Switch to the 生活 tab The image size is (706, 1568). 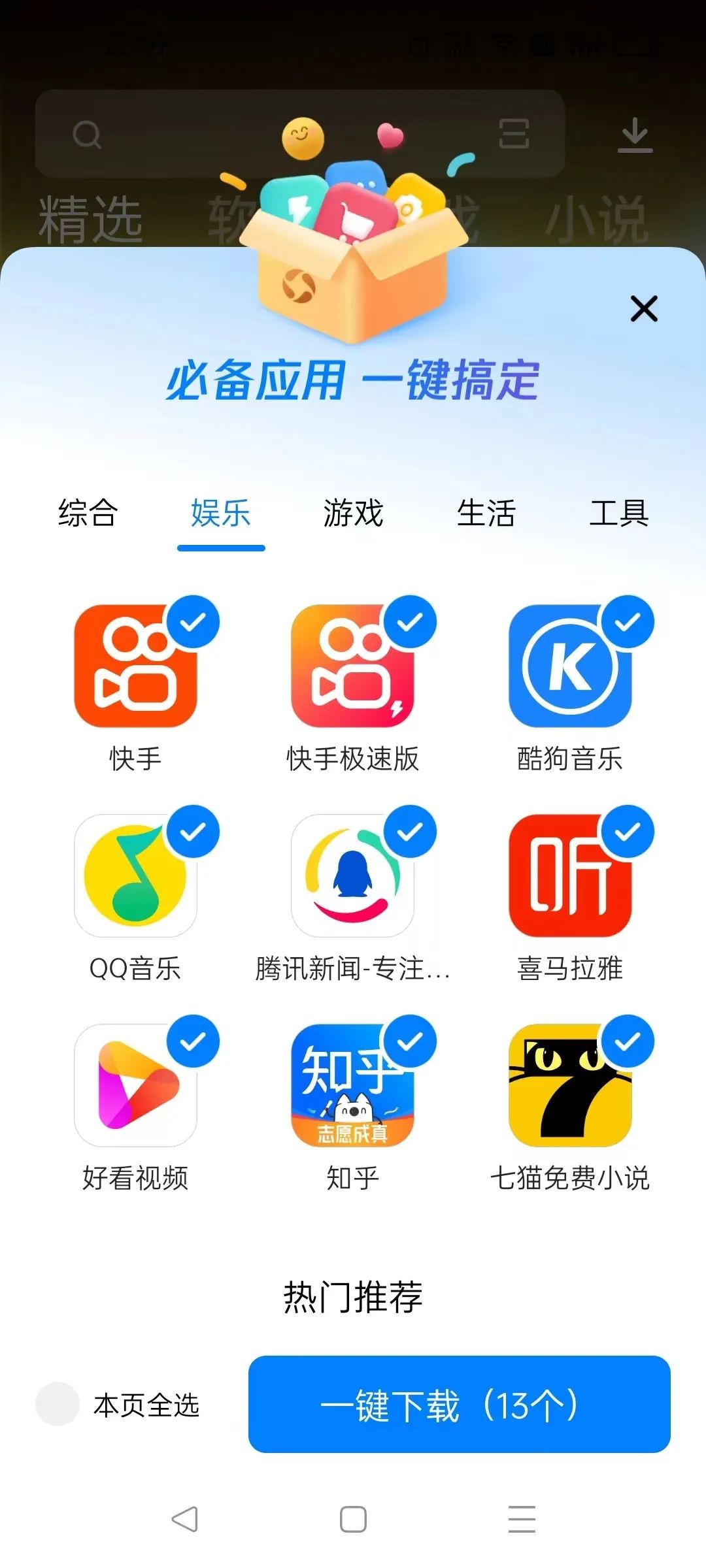pyautogui.click(x=486, y=513)
